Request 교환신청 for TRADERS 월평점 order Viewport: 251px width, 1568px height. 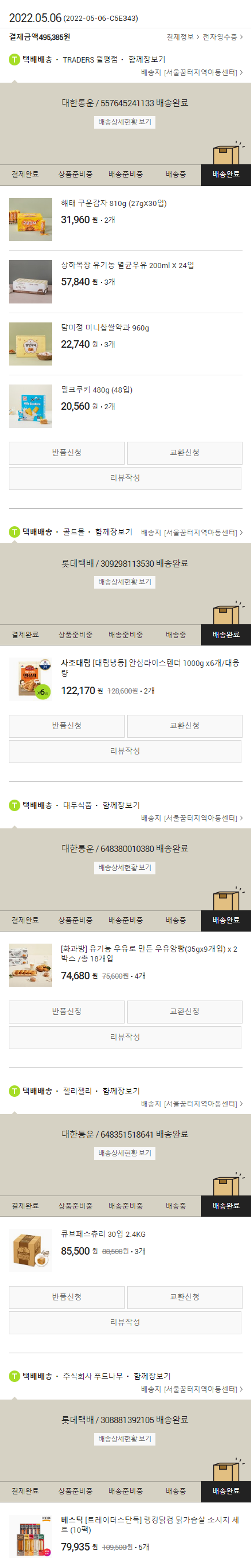tap(185, 453)
